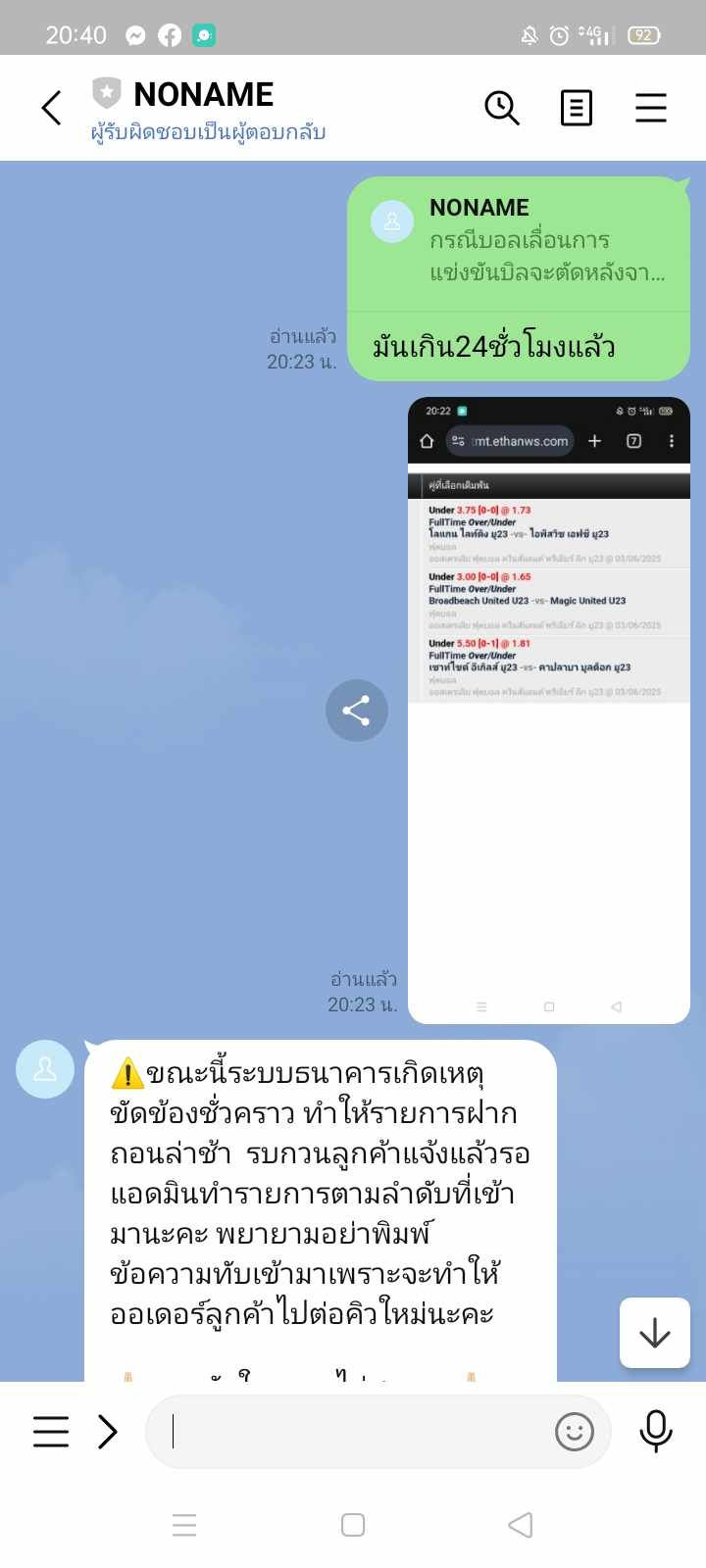Viewport: 706px width, 1568px height.
Task: Open LINE notification icon in status bar
Action: click(x=202, y=33)
